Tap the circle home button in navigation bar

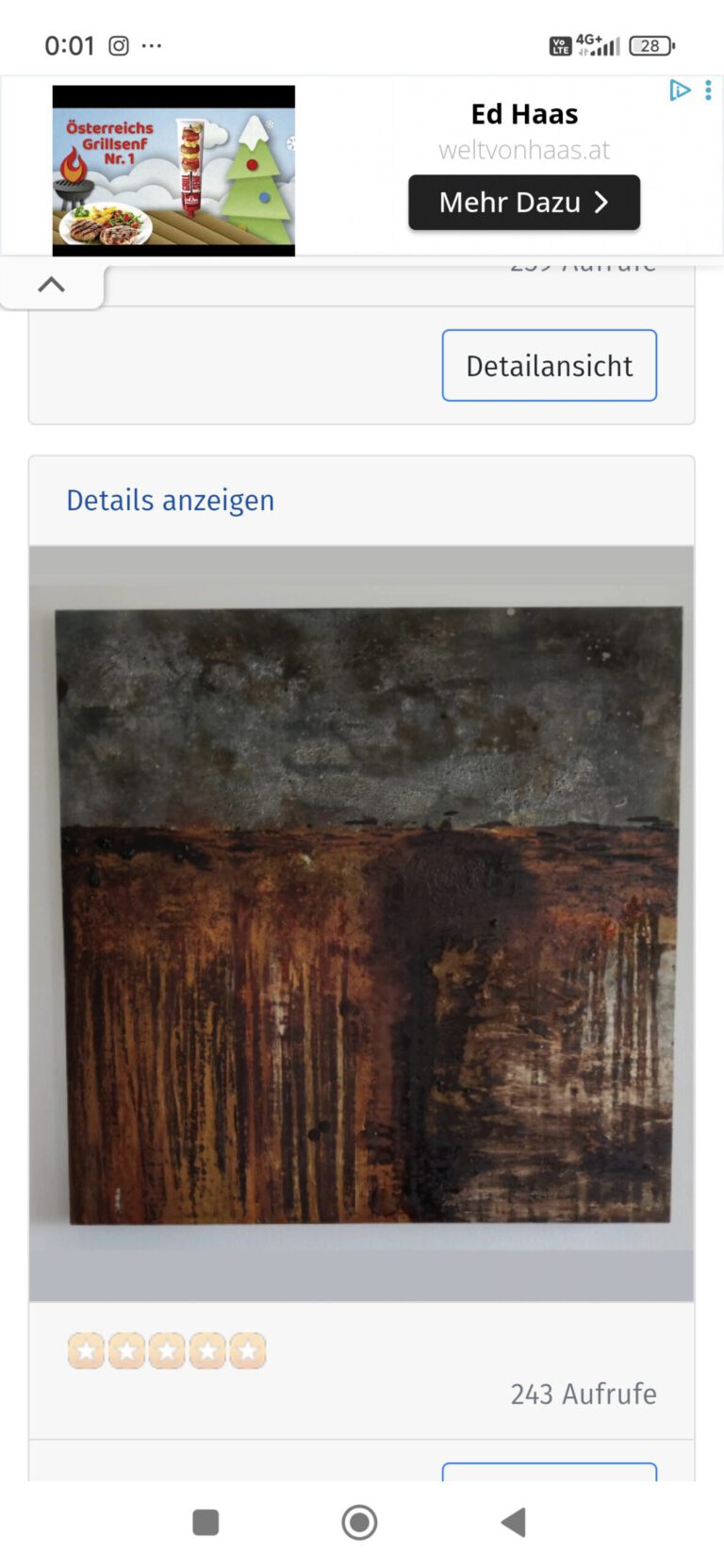coord(359,1522)
